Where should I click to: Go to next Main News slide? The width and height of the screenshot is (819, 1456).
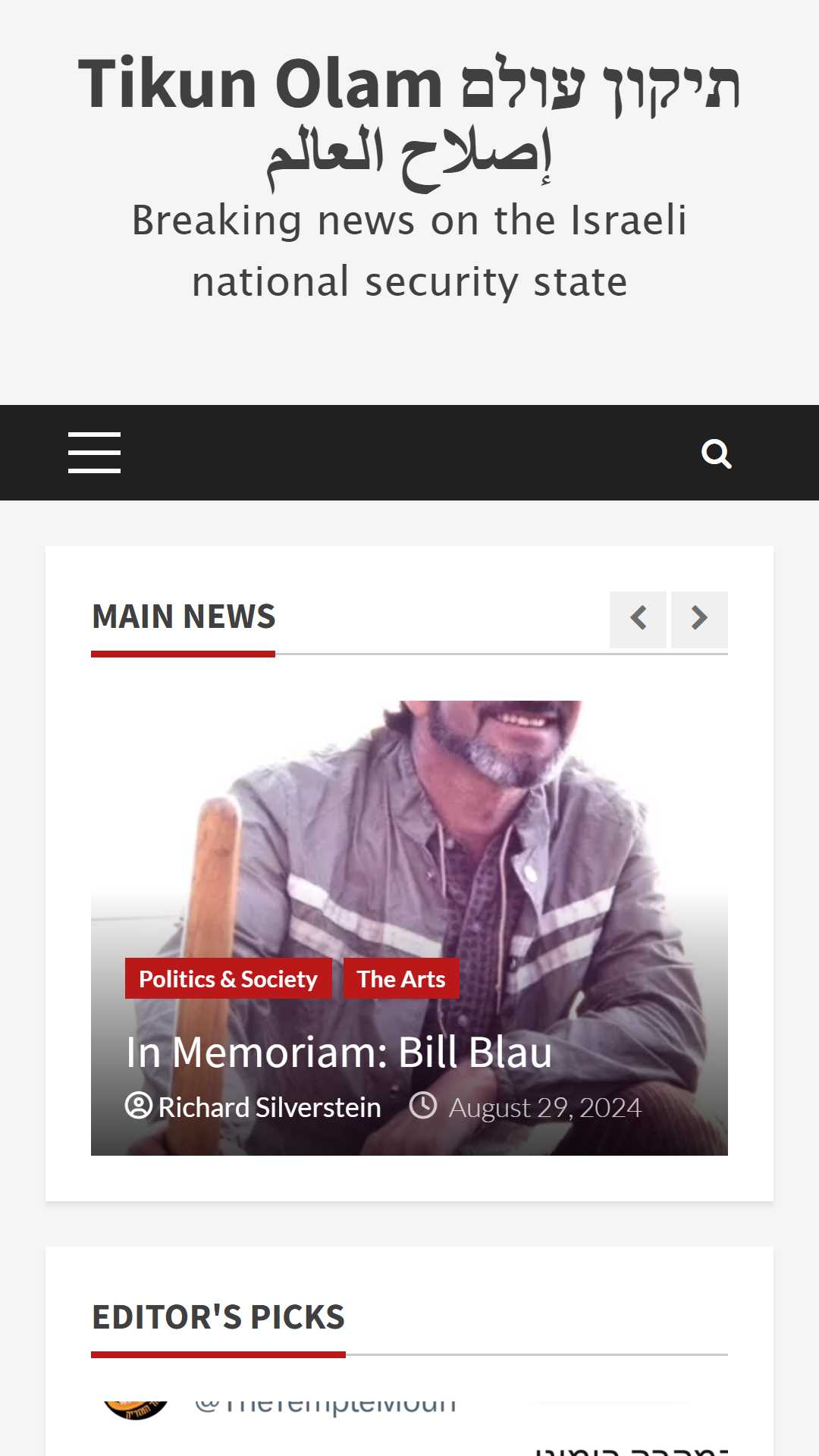tap(699, 620)
